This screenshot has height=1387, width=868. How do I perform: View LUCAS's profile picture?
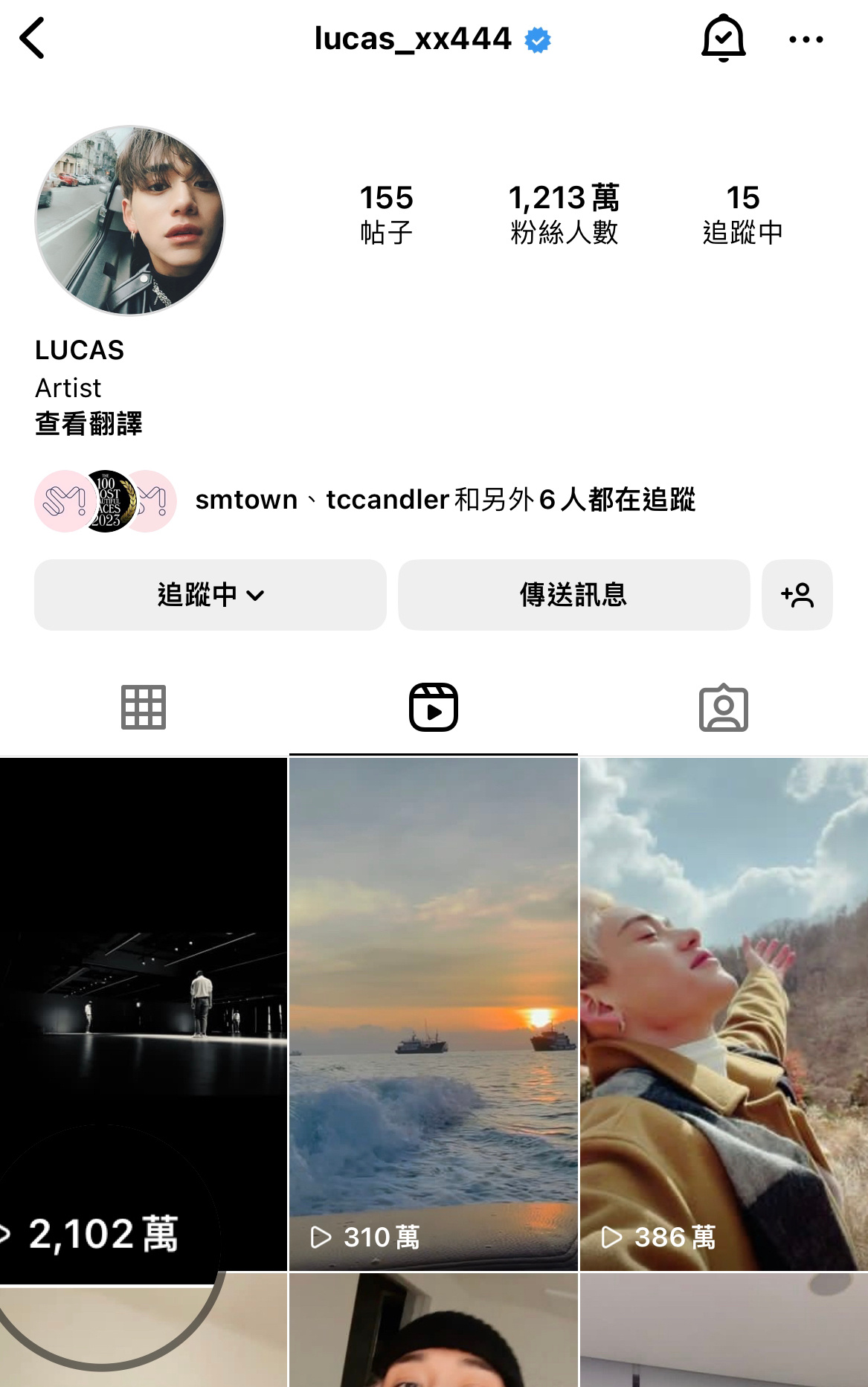click(x=130, y=220)
